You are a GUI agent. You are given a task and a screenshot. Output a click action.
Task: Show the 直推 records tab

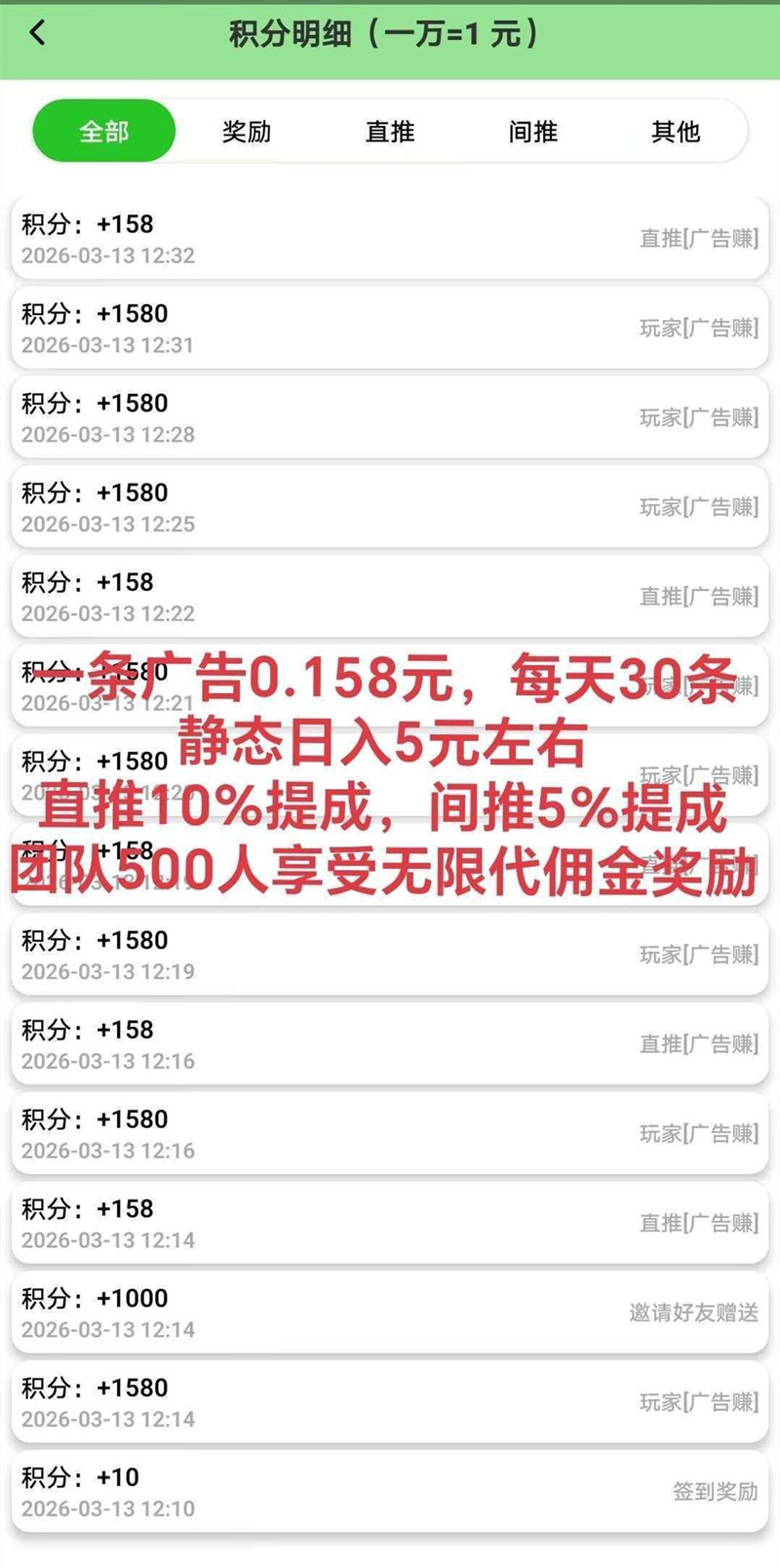point(390,131)
